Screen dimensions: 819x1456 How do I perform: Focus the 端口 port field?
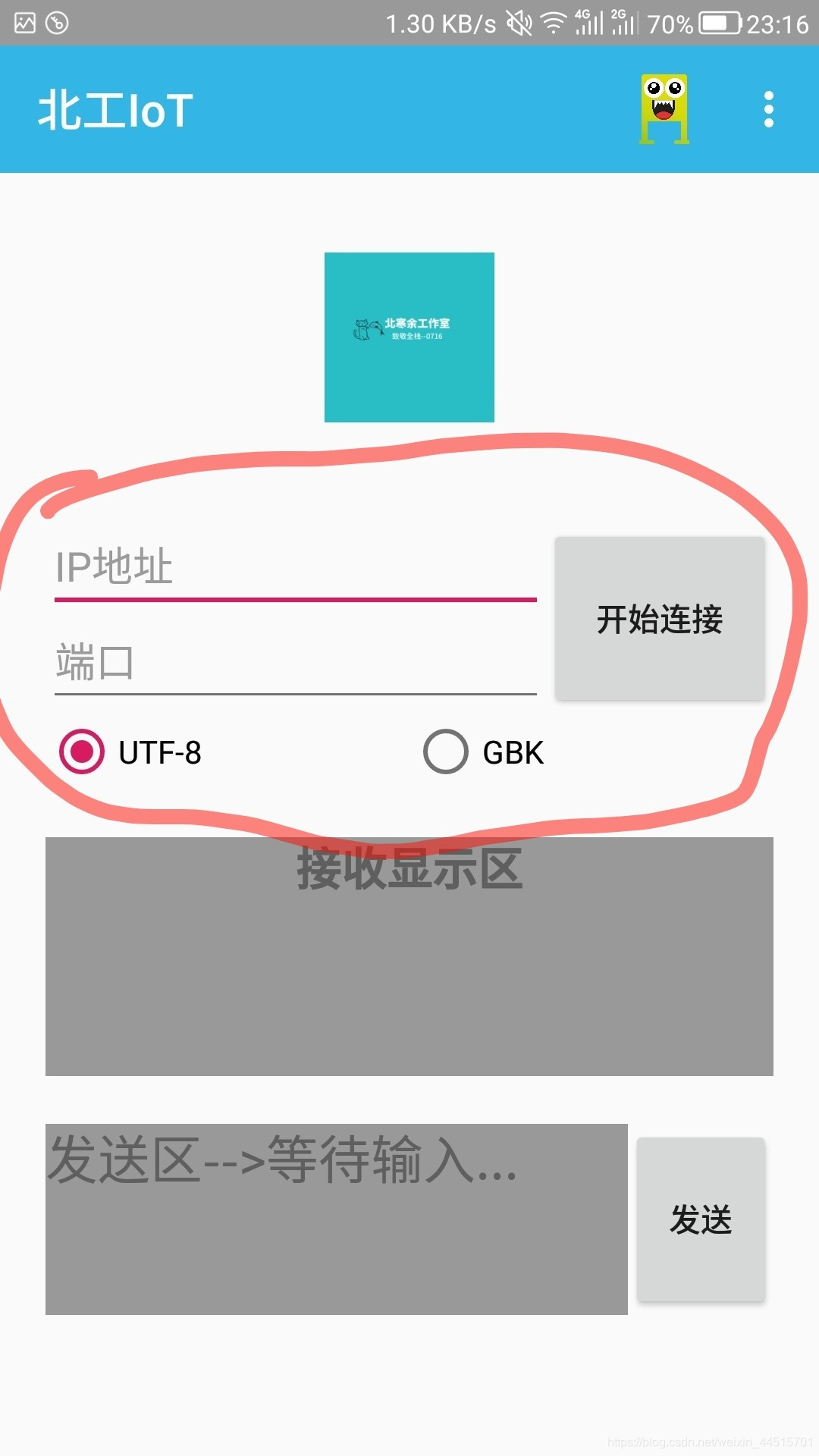294,663
